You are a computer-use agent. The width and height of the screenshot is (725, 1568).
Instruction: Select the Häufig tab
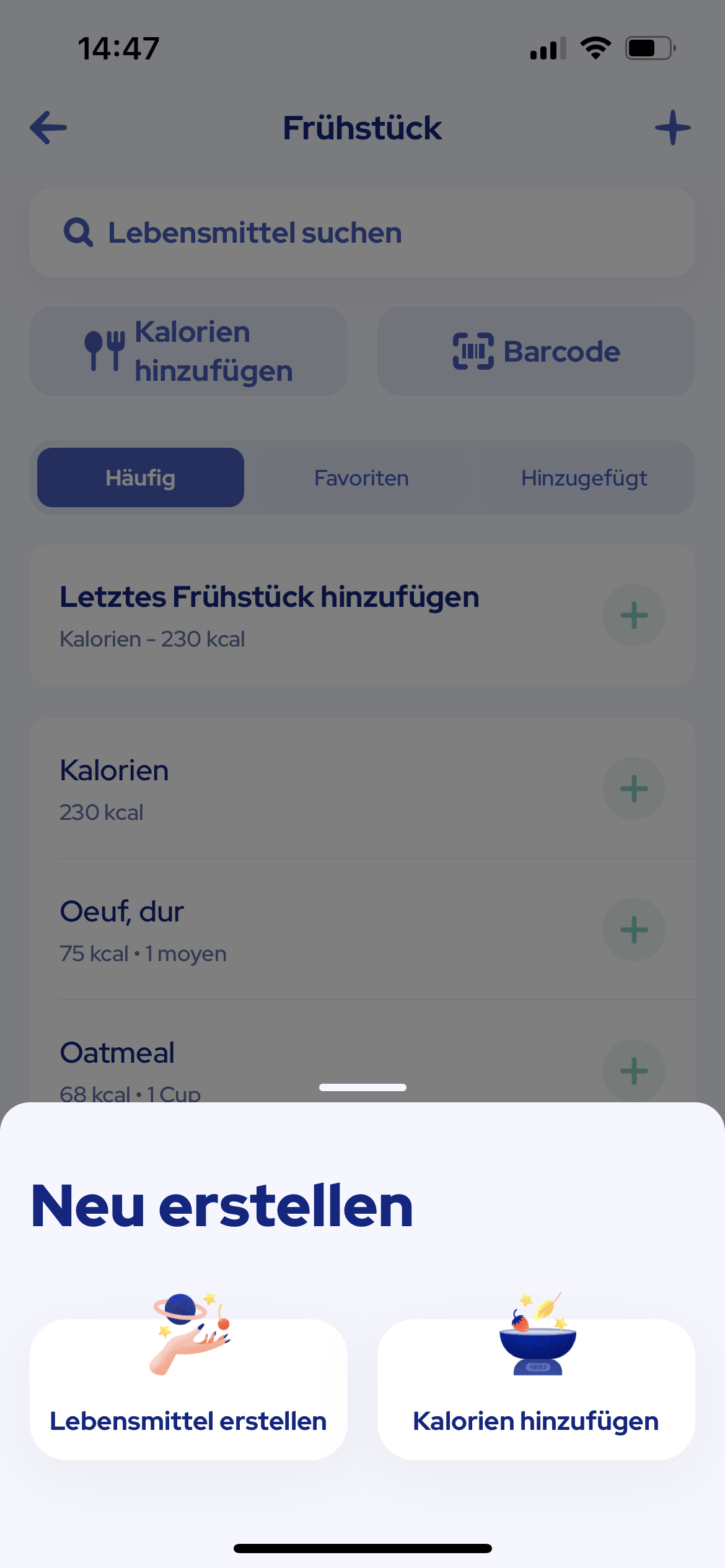pos(141,477)
